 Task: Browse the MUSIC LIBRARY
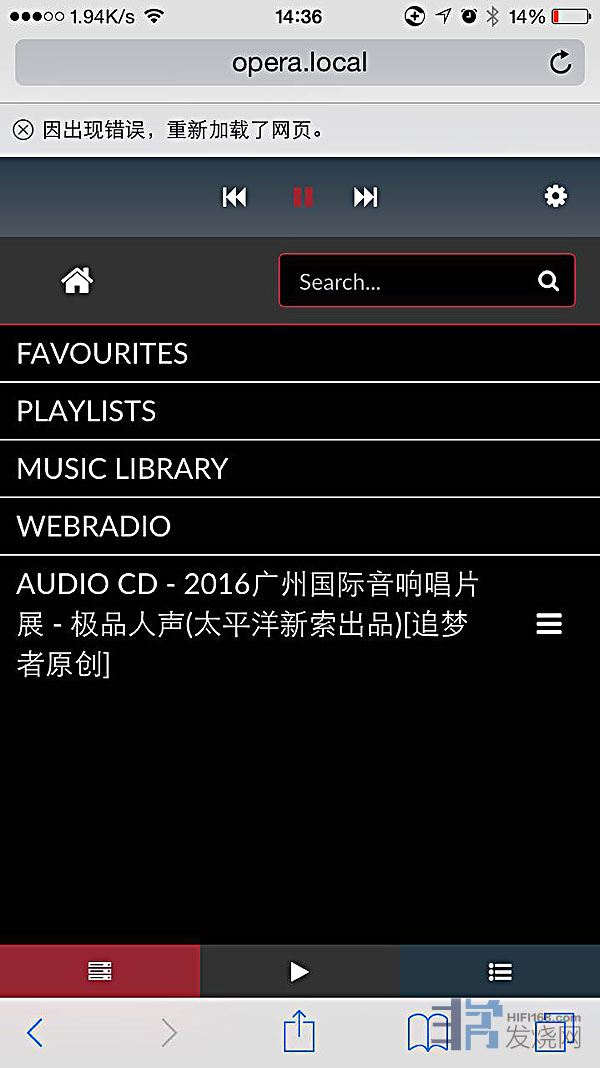[x=122, y=469]
